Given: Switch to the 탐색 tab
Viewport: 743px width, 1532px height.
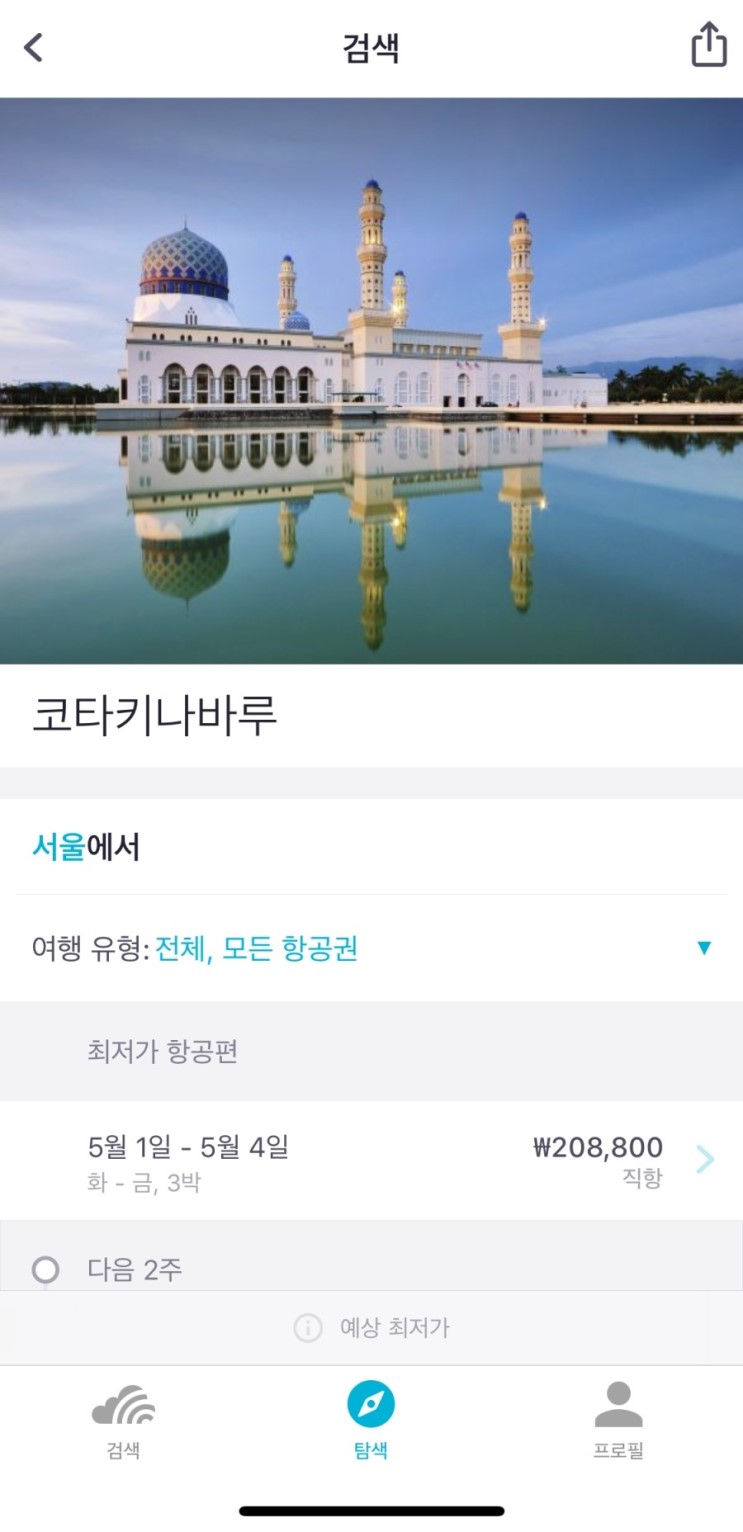Looking at the screenshot, I should coord(371,1421).
